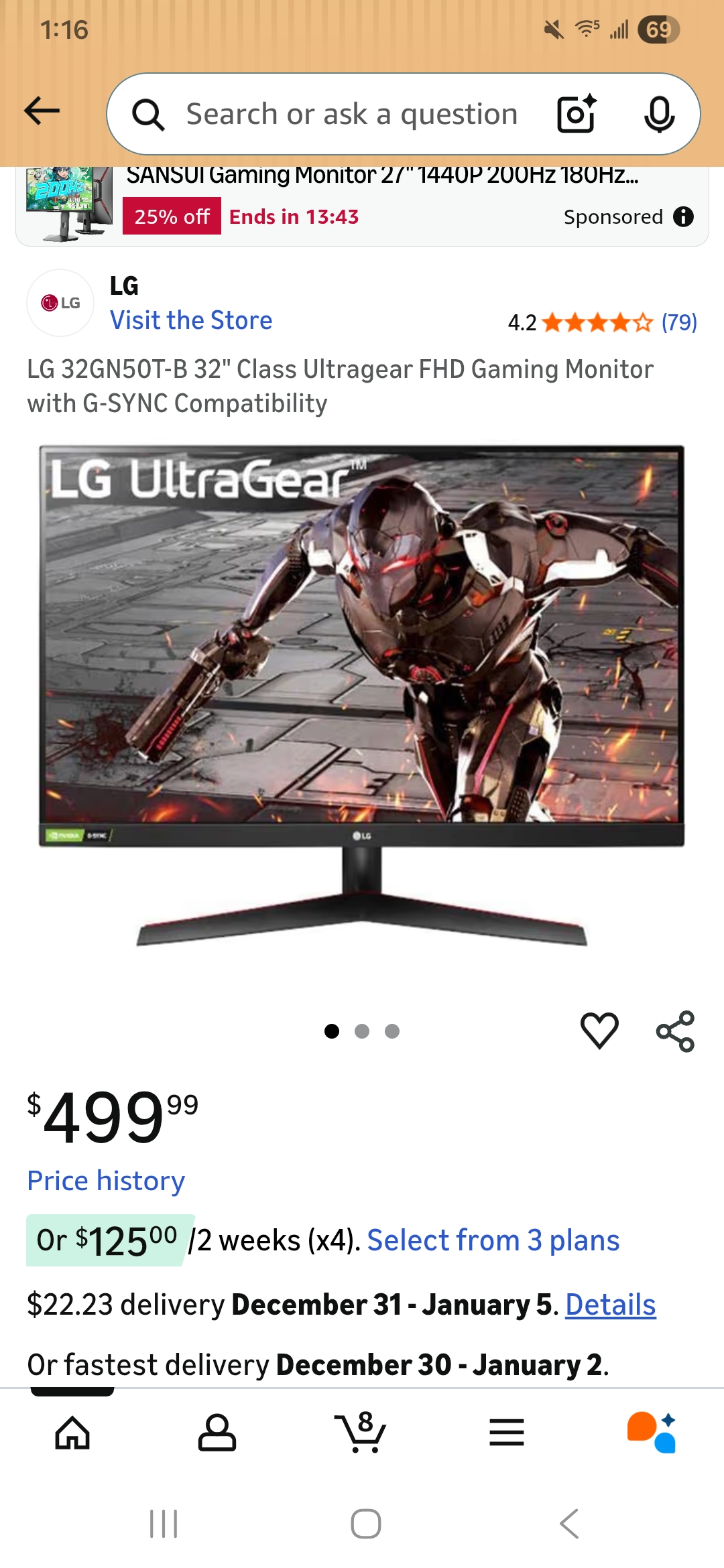This screenshot has height=1568, width=724.
Task: Share this LG monitor listing
Action: (x=675, y=1031)
